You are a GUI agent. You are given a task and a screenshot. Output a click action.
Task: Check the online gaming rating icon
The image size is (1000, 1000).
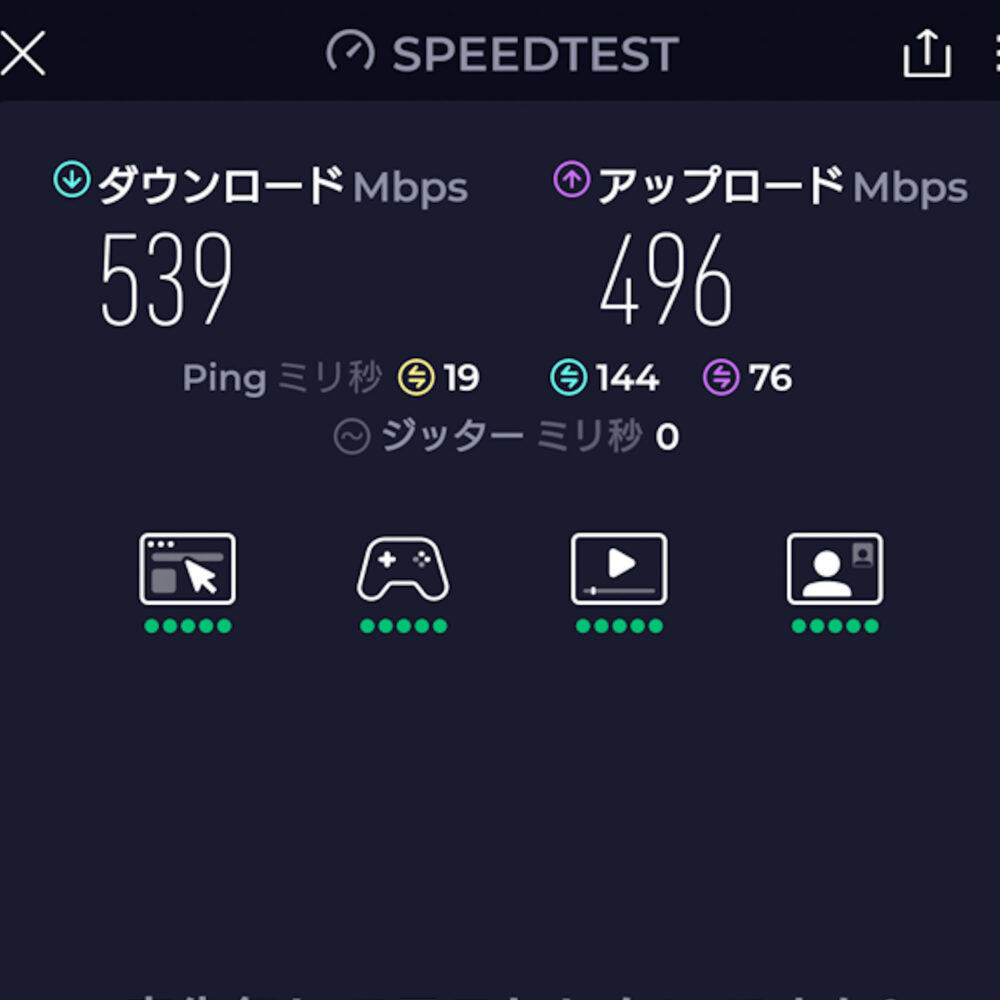click(403, 569)
